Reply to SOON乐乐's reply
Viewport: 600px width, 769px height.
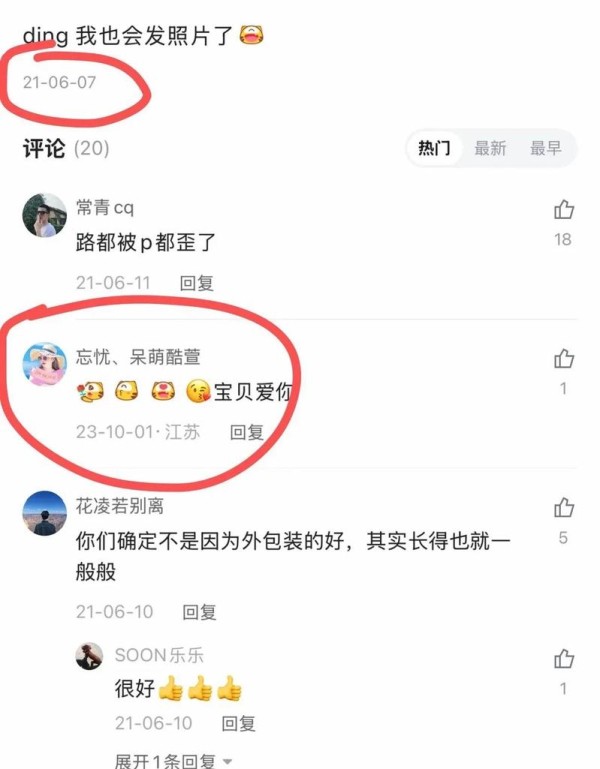tap(238, 723)
